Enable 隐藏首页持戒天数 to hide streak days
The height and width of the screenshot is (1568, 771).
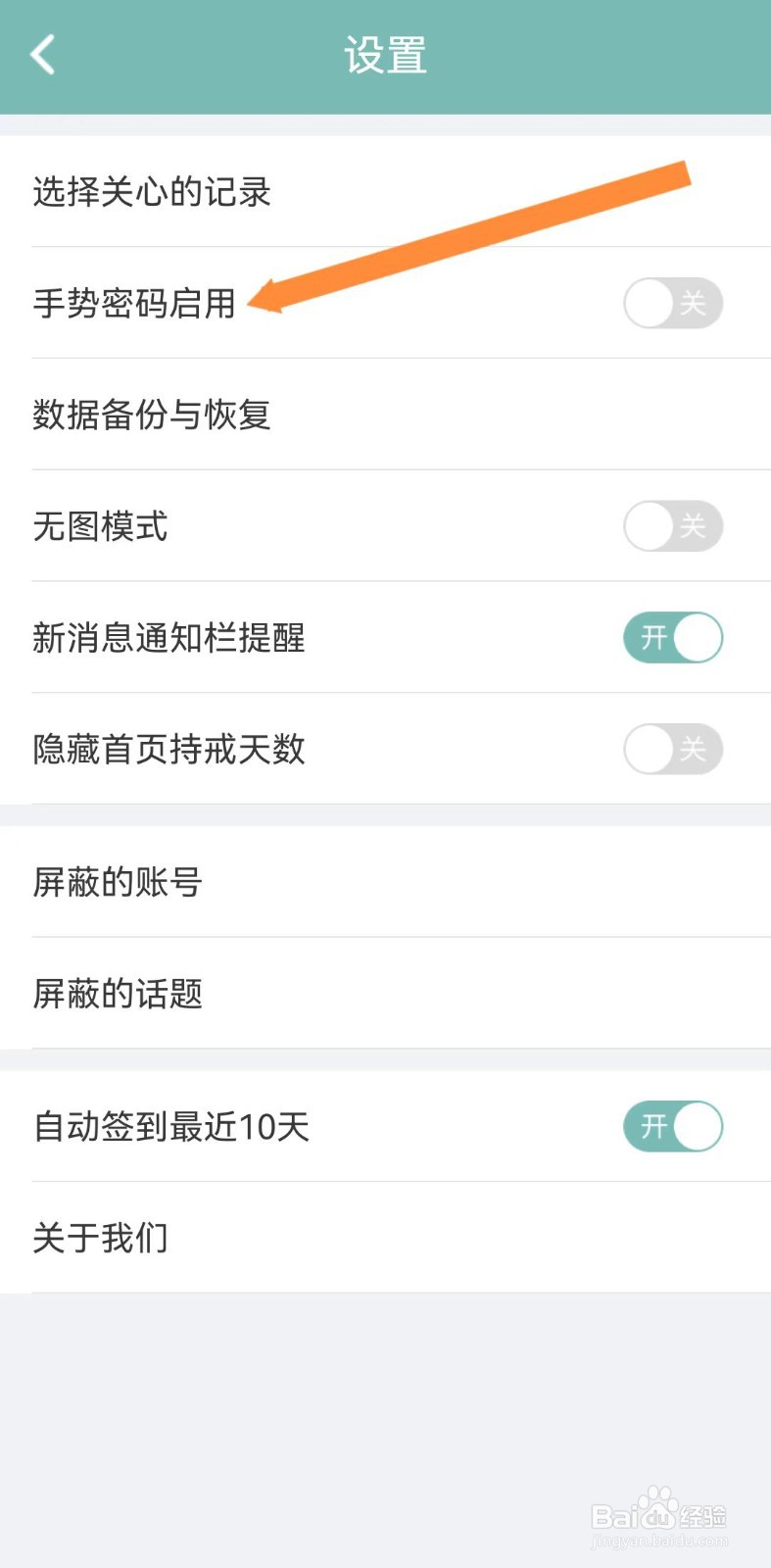tap(672, 750)
